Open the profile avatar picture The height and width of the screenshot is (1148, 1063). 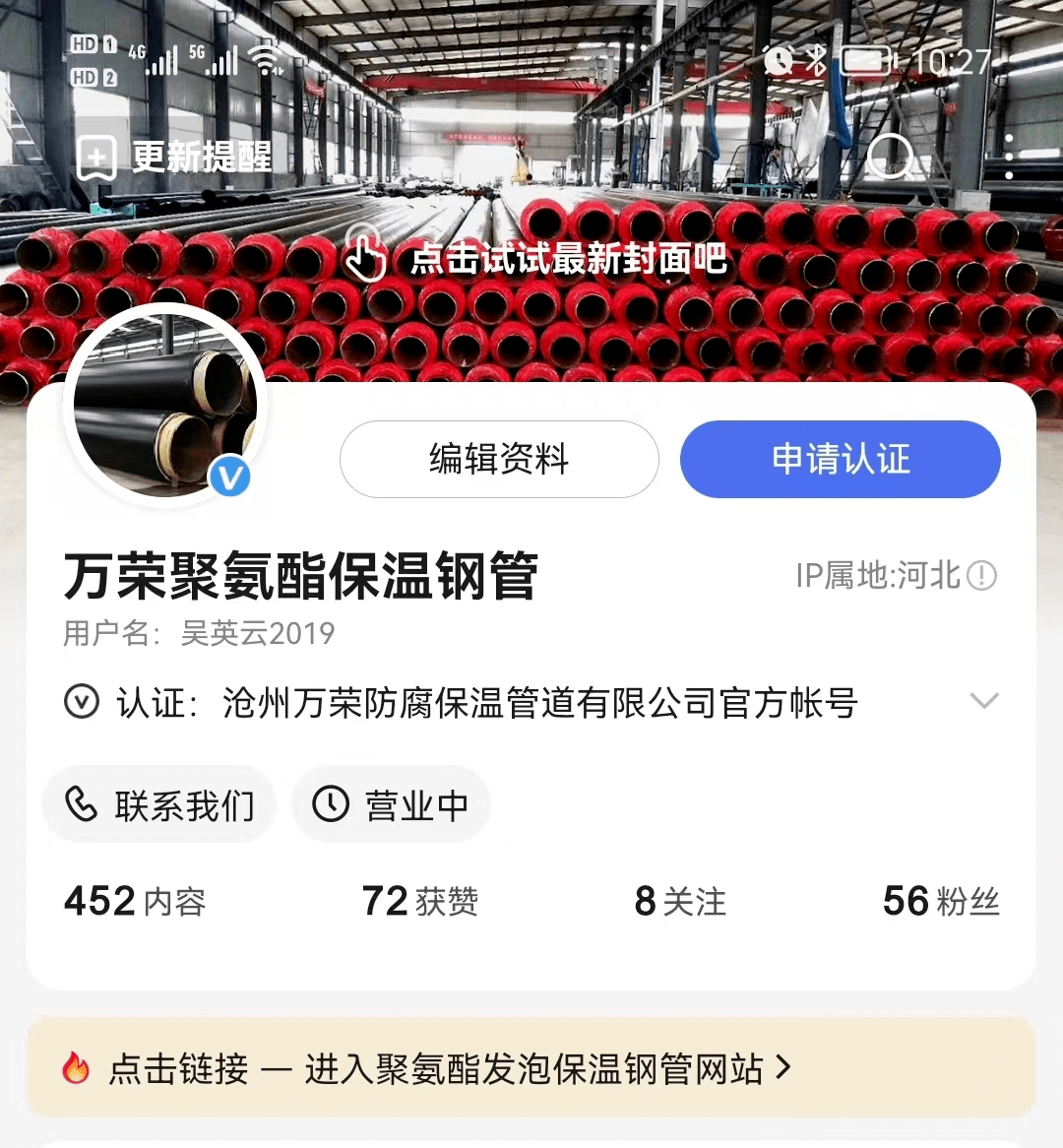click(164, 405)
